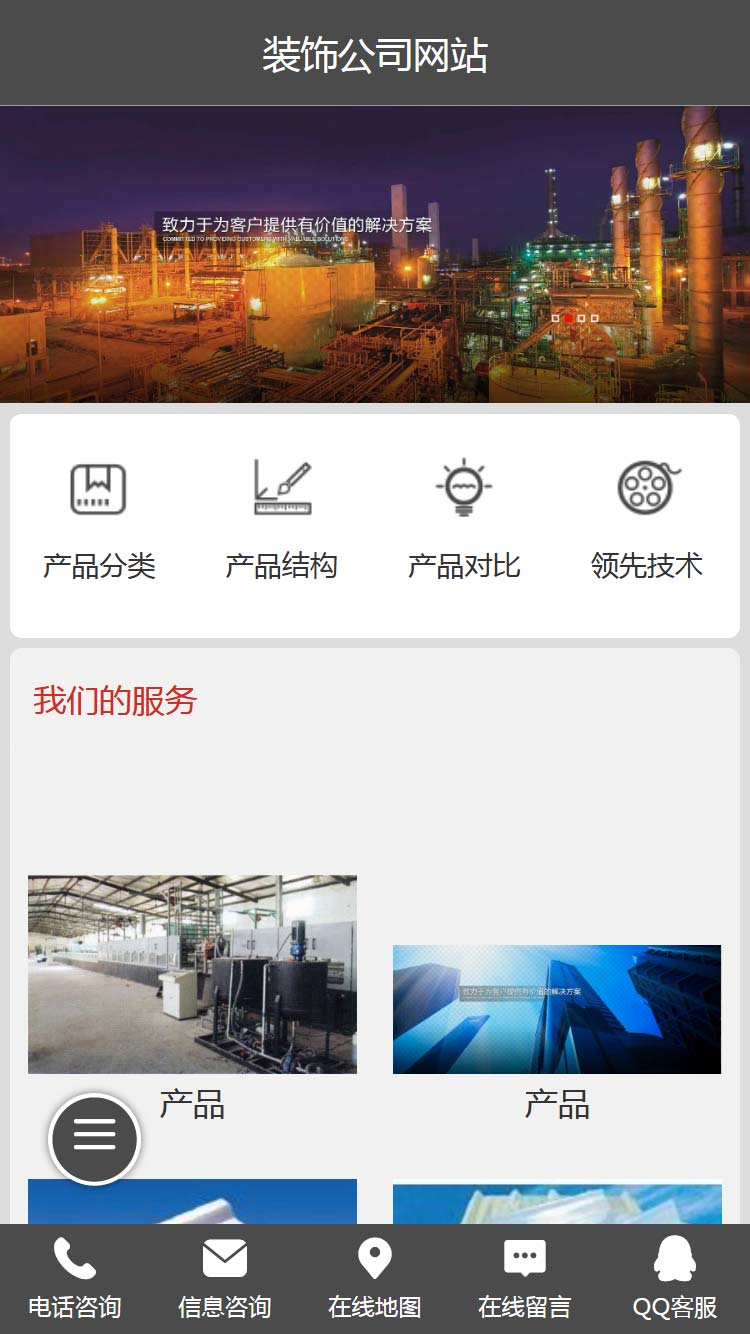Open the floating hamburger menu button

click(x=95, y=1138)
